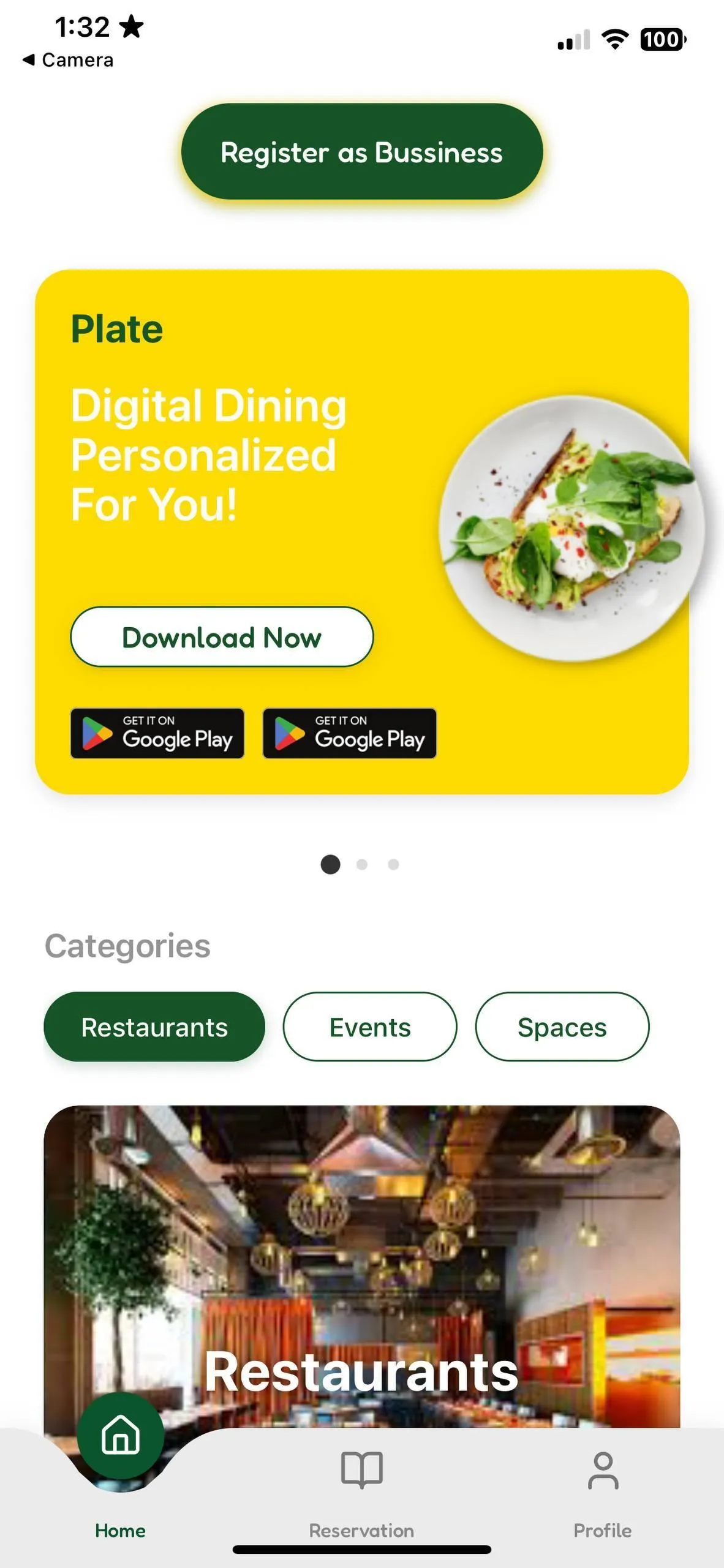
Task: Filter by the Spaces category
Action: pyautogui.click(x=562, y=1027)
